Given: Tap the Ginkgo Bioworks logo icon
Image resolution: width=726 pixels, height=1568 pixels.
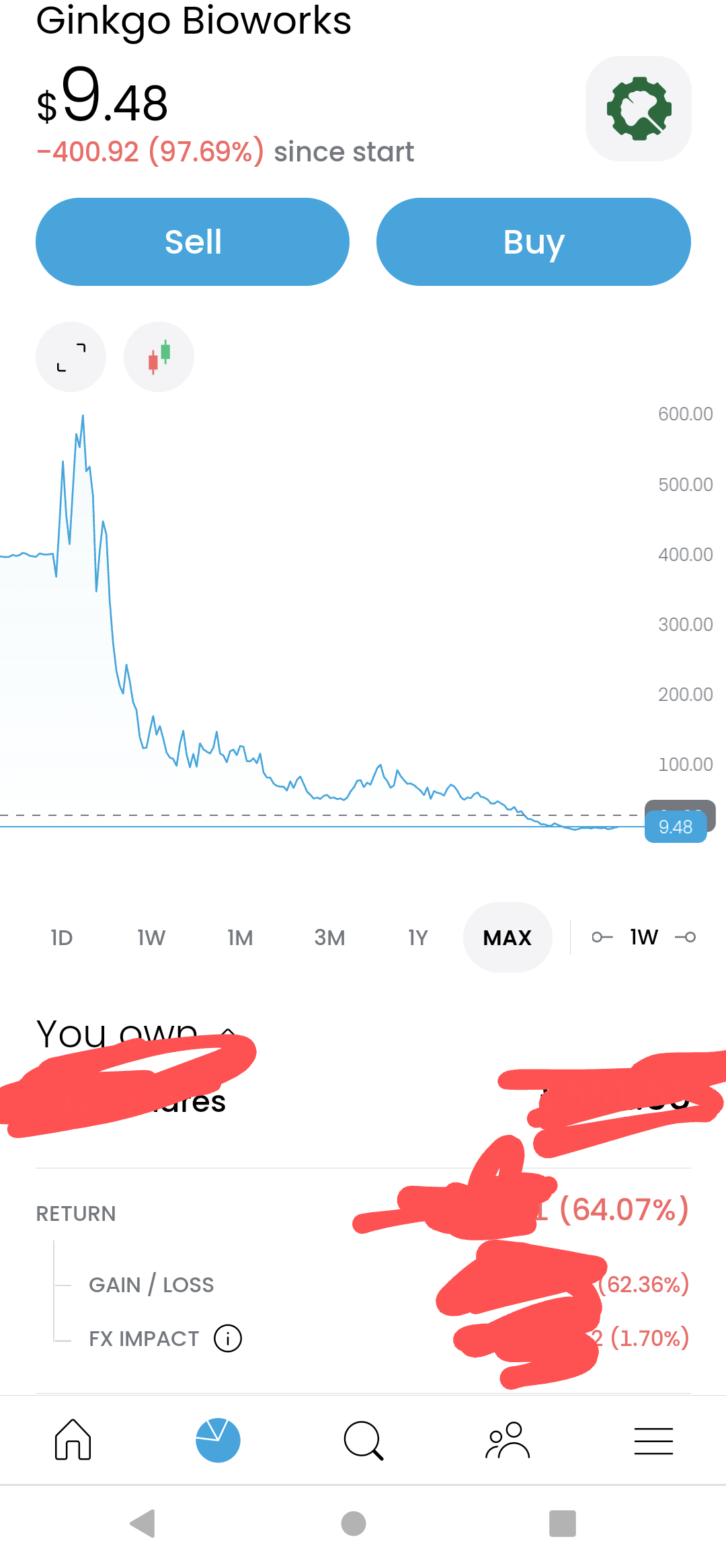Looking at the screenshot, I should tap(639, 108).
